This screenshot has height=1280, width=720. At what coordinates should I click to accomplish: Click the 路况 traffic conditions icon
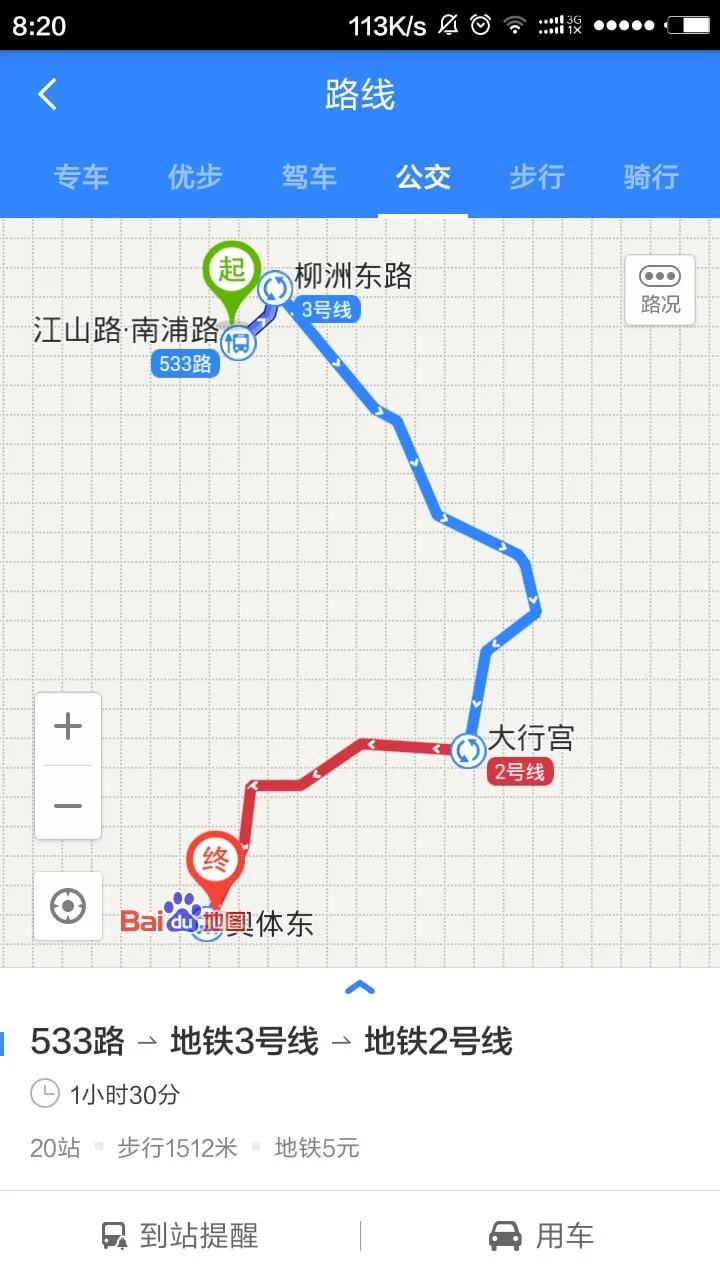pos(659,290)
